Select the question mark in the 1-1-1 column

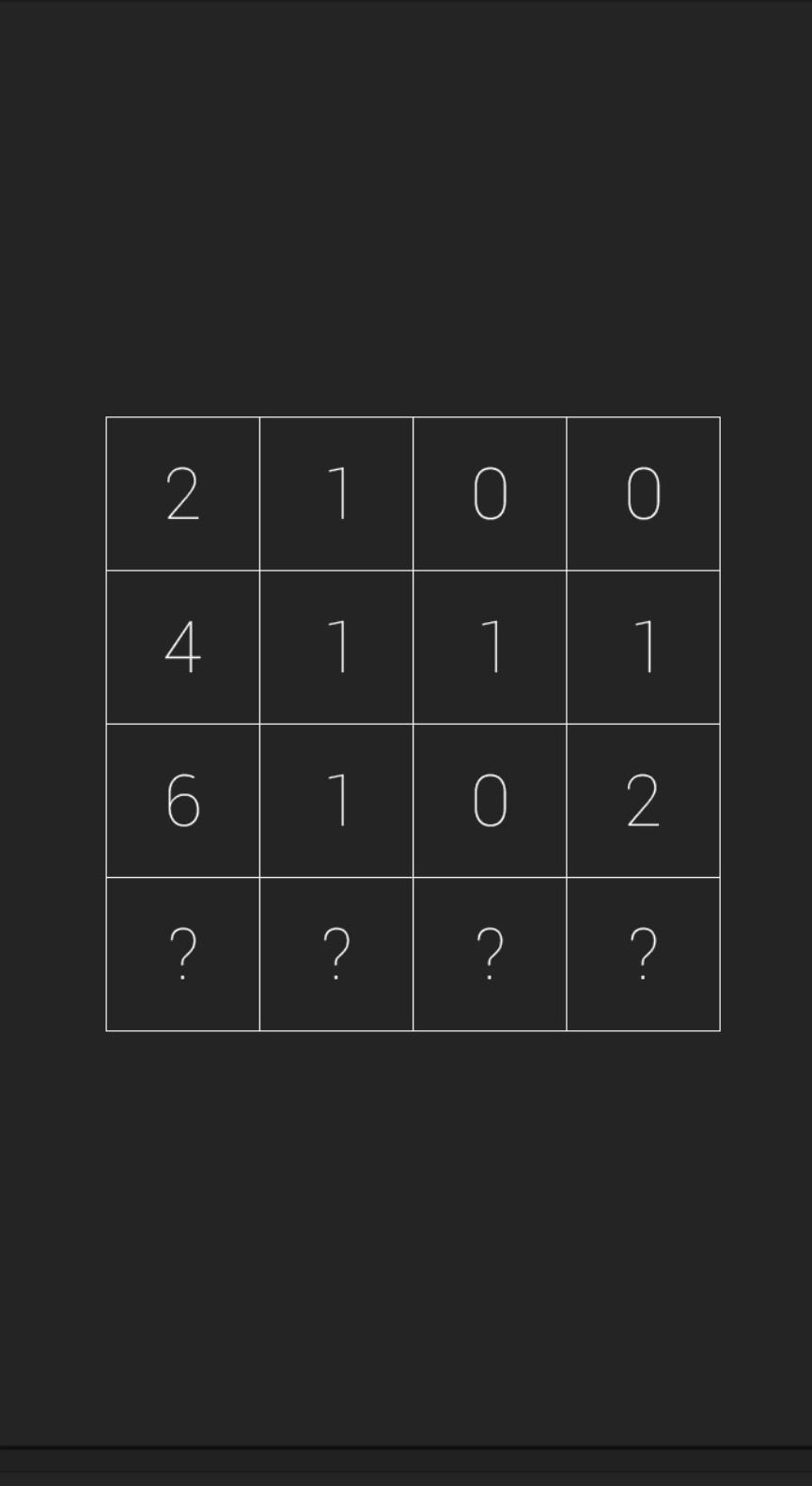pyautogui.click(x=336, y=954)
